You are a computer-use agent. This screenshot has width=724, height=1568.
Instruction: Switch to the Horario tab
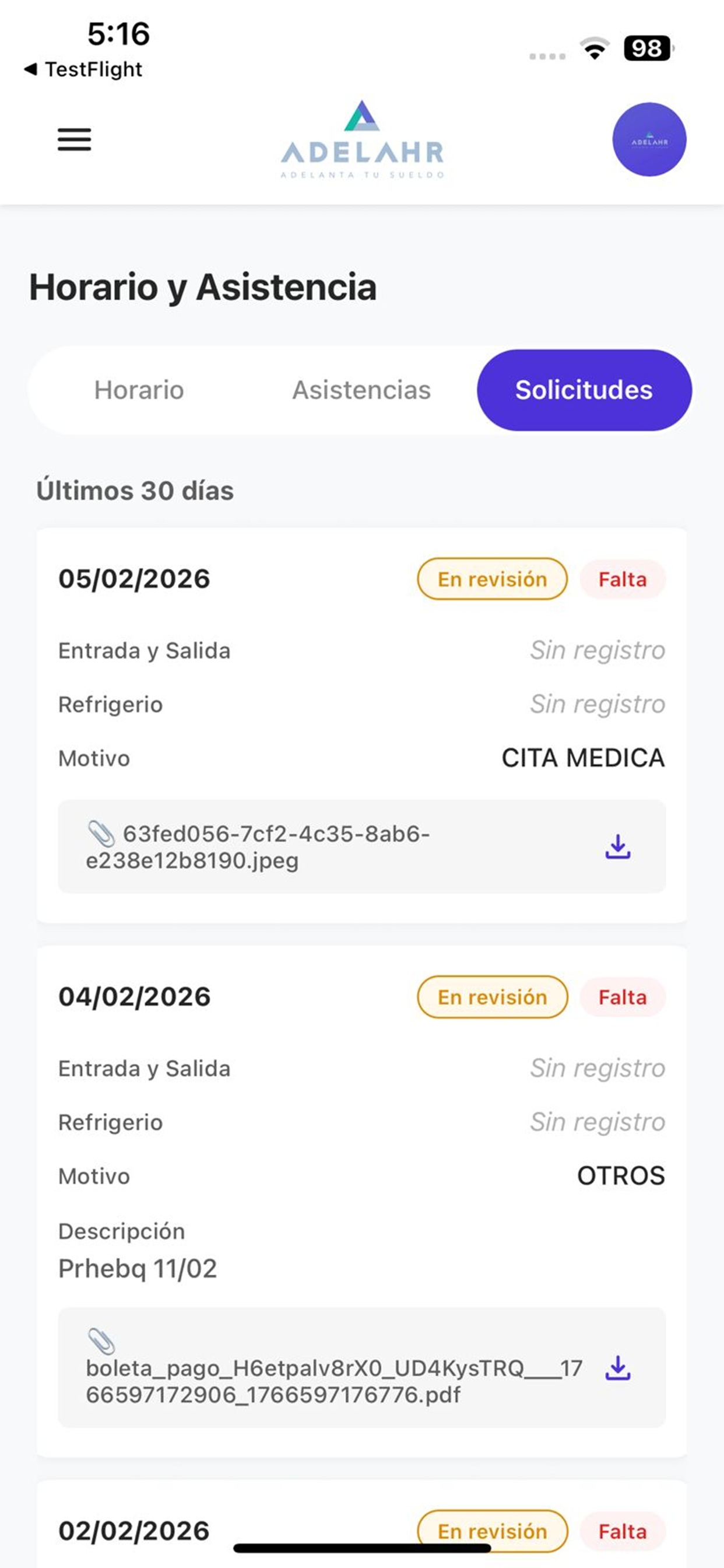139,390
